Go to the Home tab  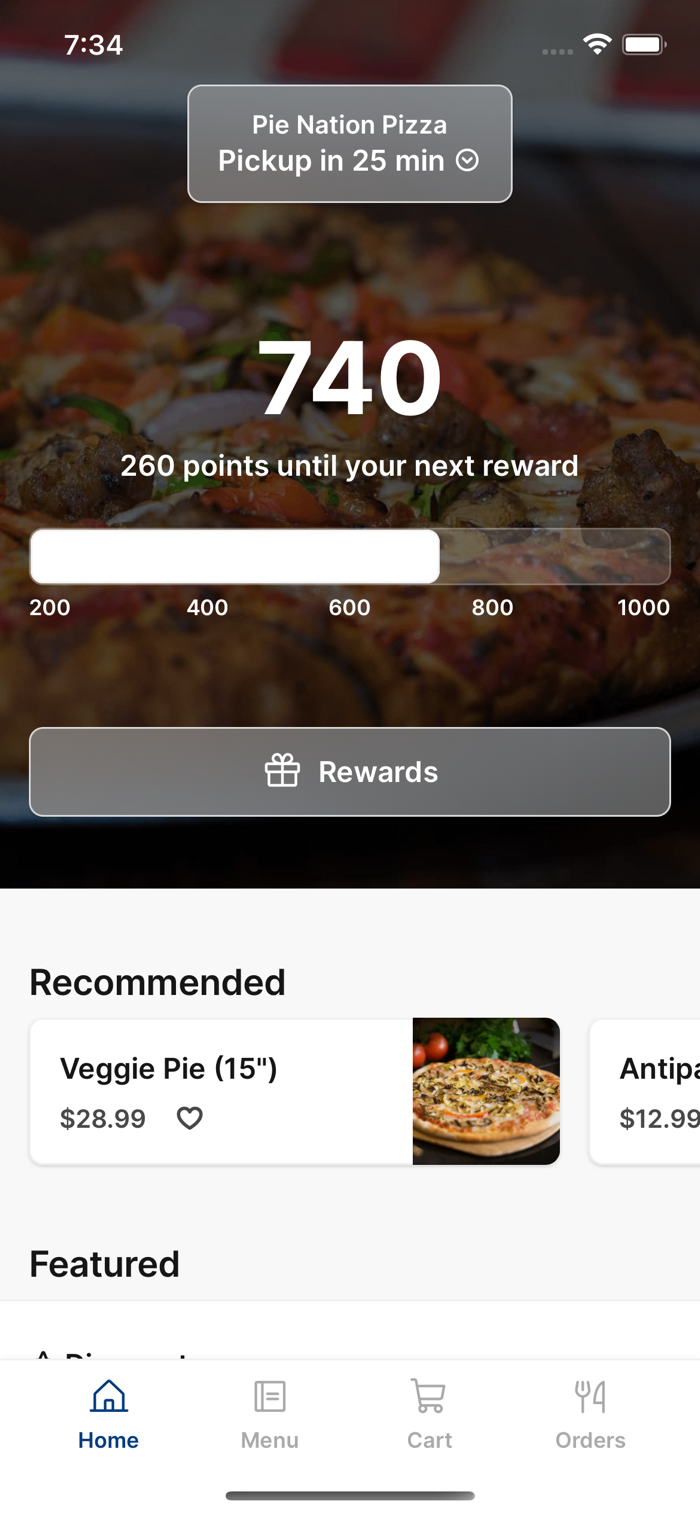[108, 1413]
